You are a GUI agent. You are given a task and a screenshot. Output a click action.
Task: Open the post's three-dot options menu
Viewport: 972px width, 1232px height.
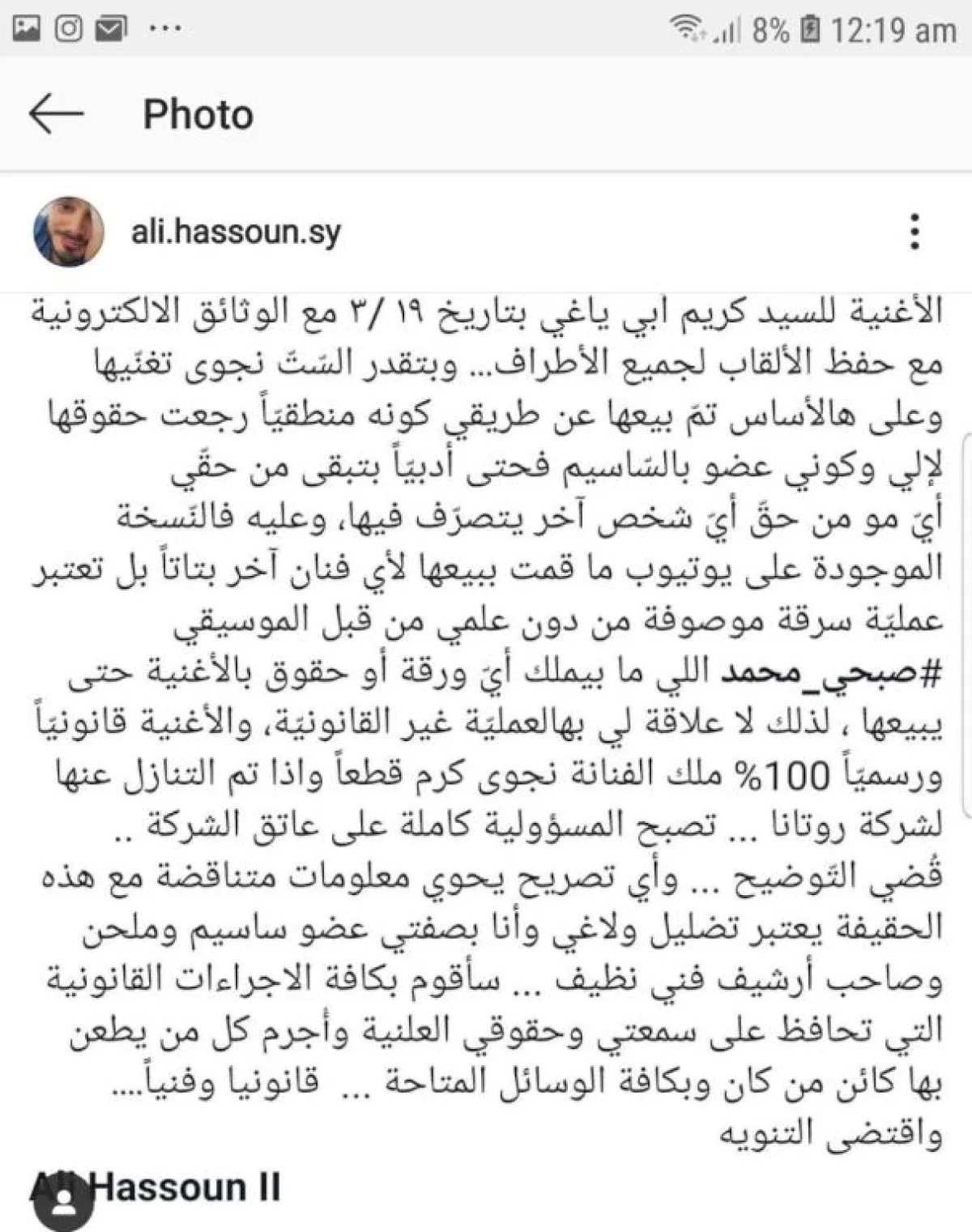coord(915,232)
